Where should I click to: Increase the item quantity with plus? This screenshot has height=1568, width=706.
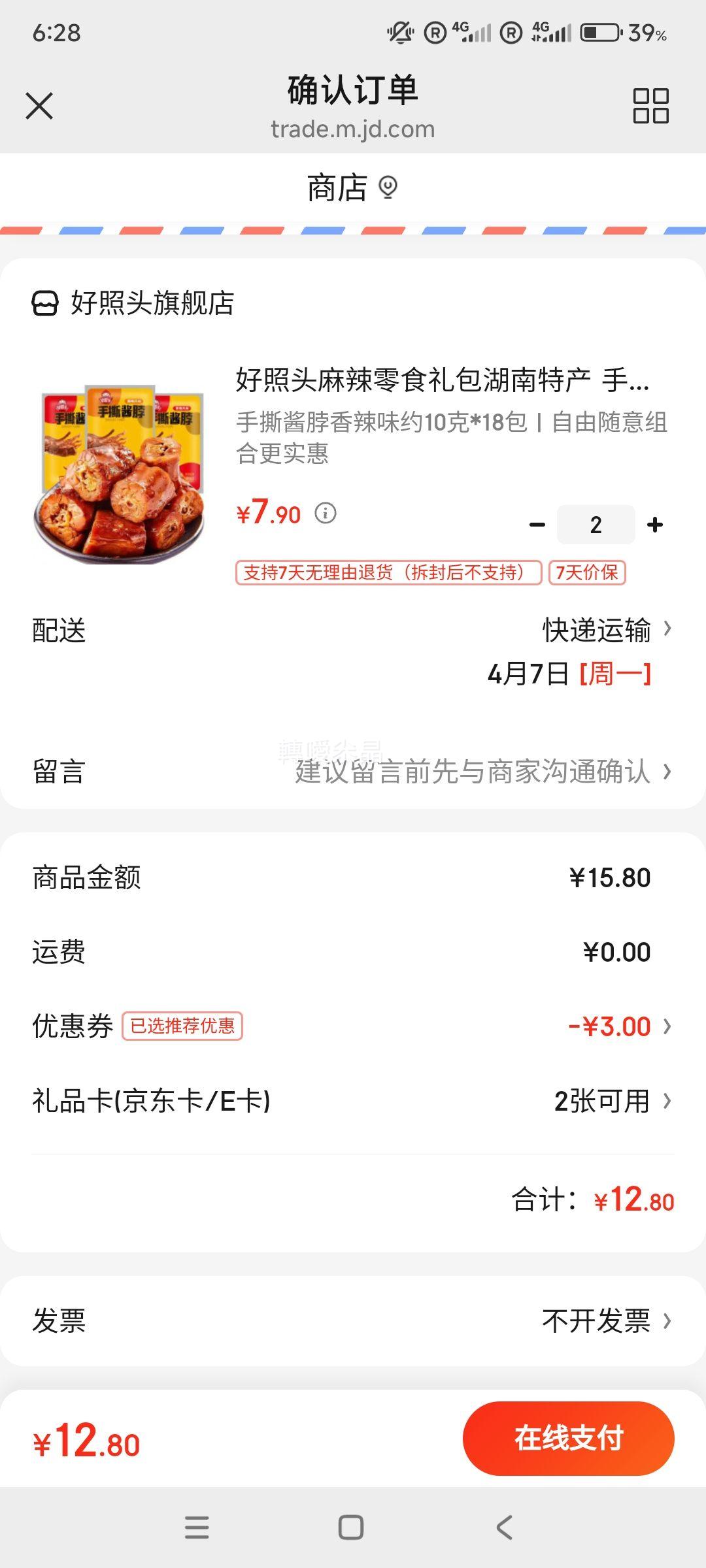point(655,525)
